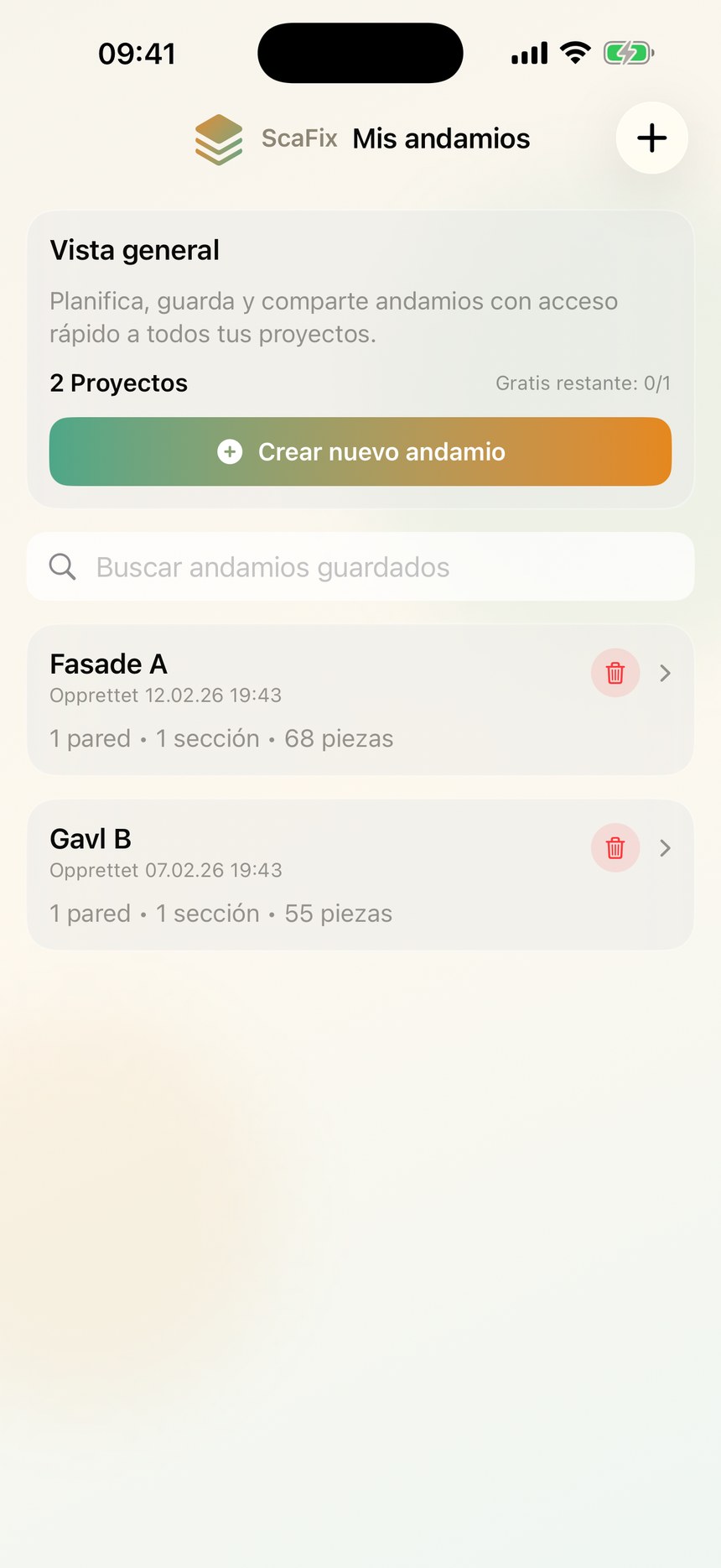The image size is (721, 1568).
Task: Tap the 2 Proyectos counter
Action: click(118, 383)
